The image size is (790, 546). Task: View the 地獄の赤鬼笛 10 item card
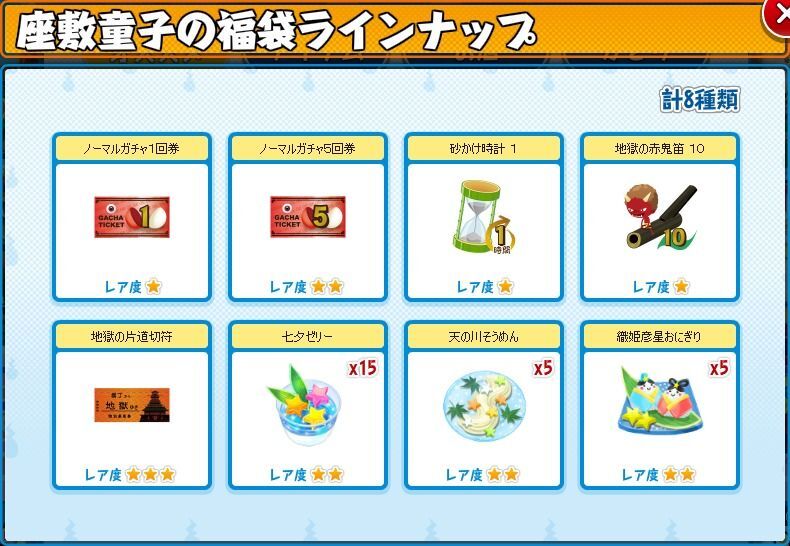(x=659, y=218)
